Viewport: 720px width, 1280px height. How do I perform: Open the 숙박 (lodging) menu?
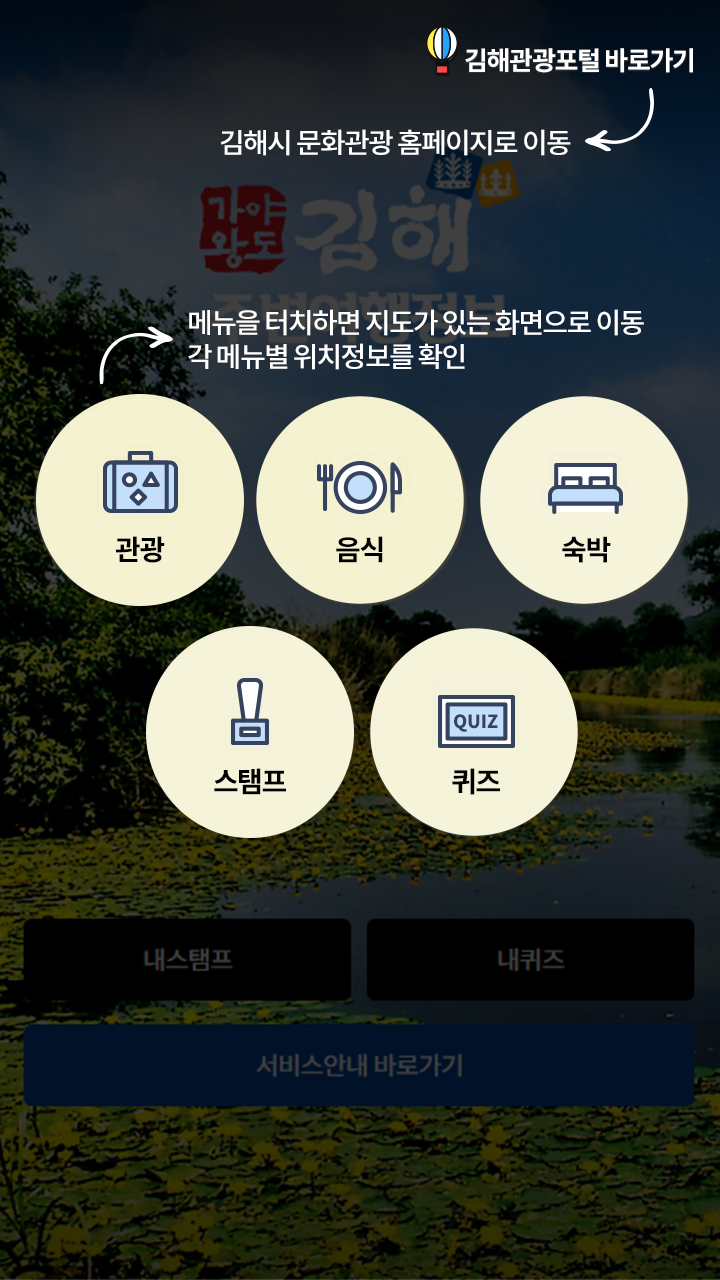pyautogui.click(x=584, y=500)
